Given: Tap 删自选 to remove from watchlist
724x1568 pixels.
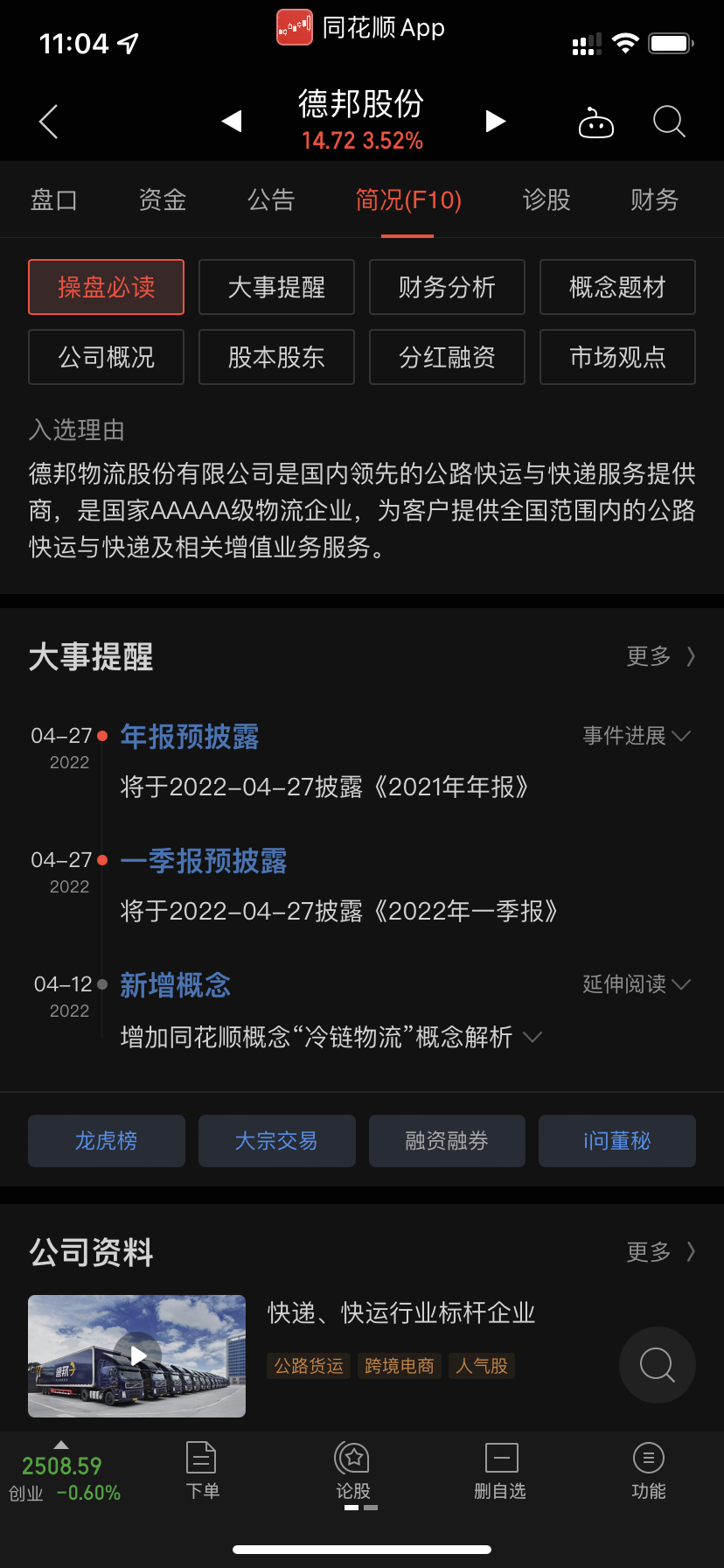Looking at the screenshot, I should 500,1474.
